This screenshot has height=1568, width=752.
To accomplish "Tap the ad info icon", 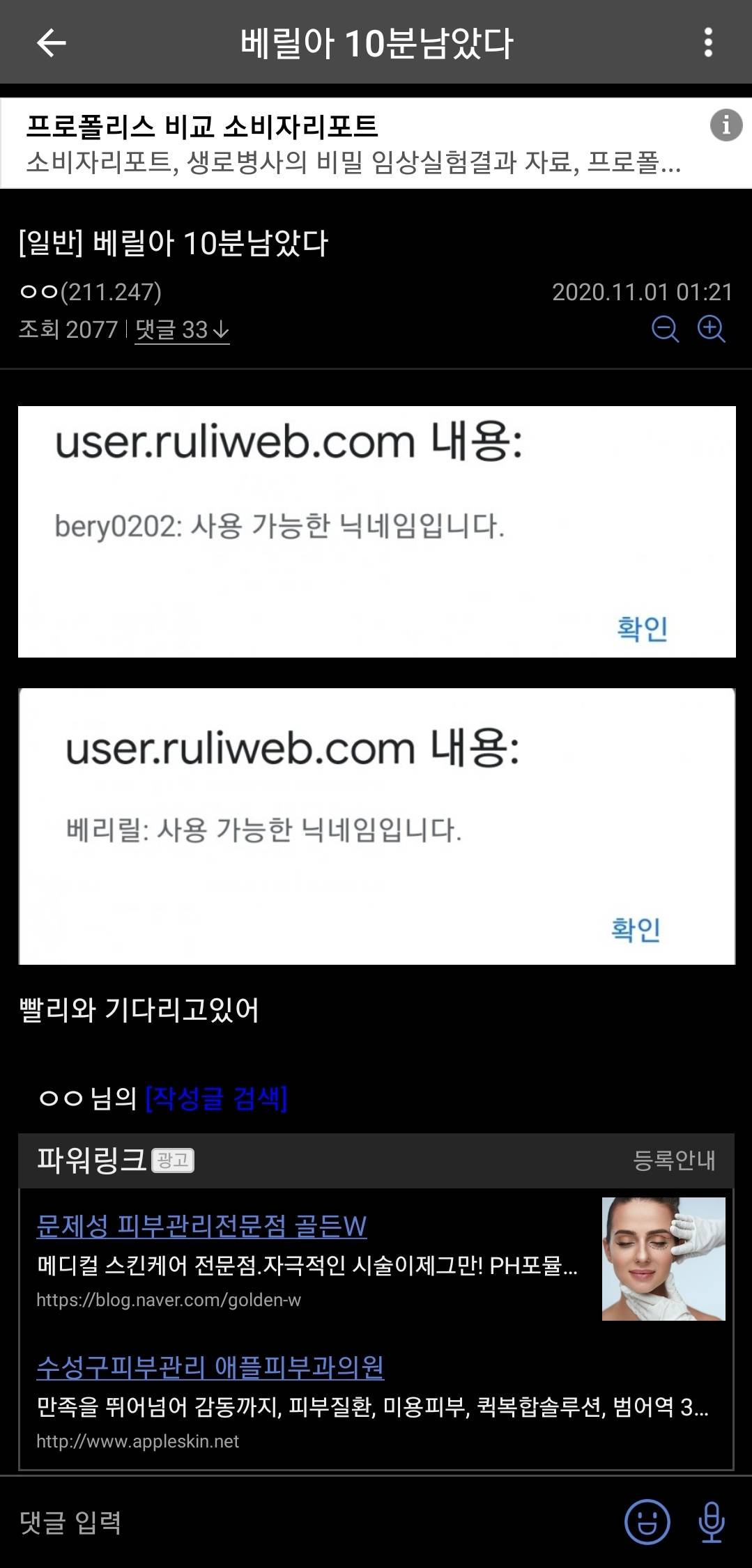I will click(726, 125).
